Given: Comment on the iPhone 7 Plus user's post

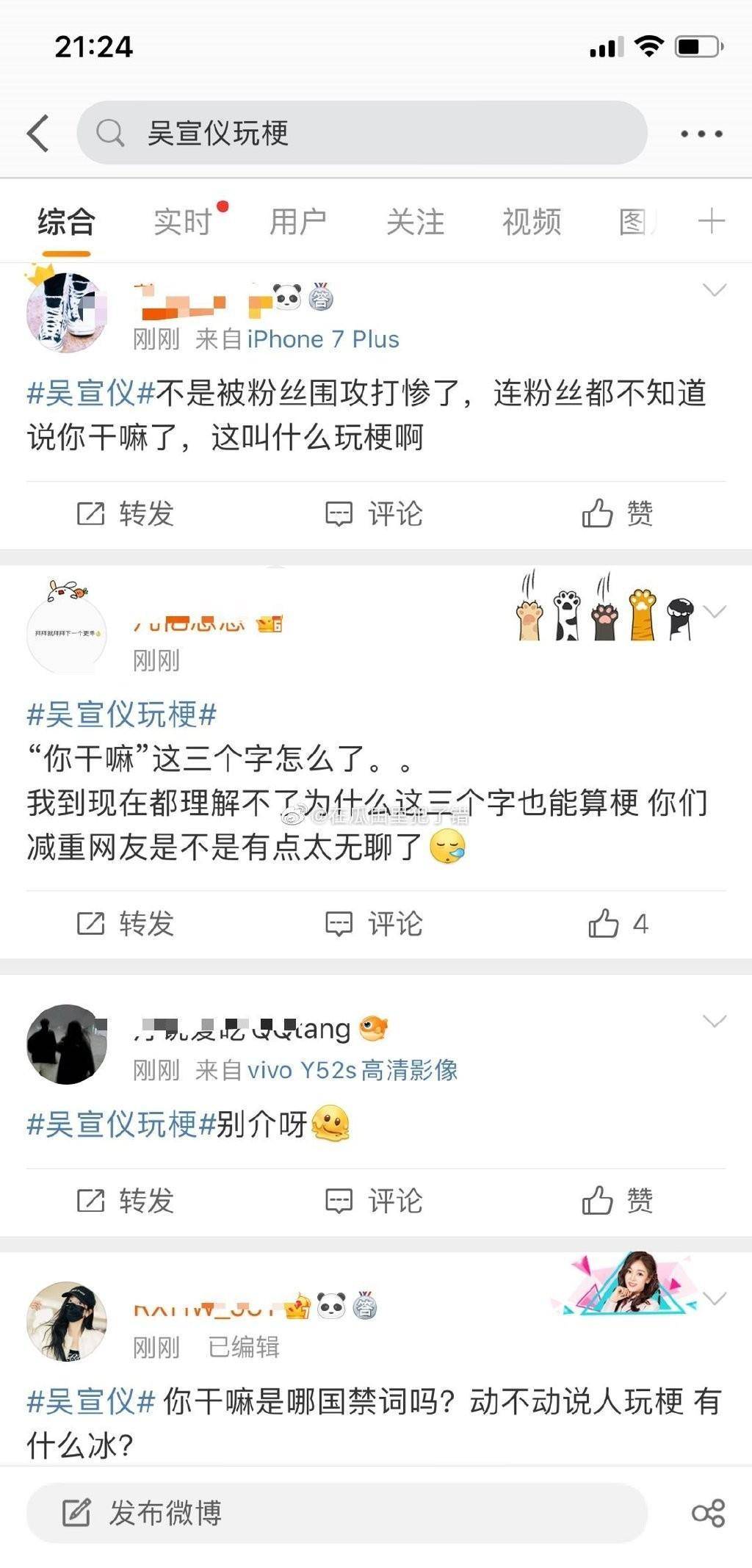Looking at the screenshot, I should [x=375, y=513].
